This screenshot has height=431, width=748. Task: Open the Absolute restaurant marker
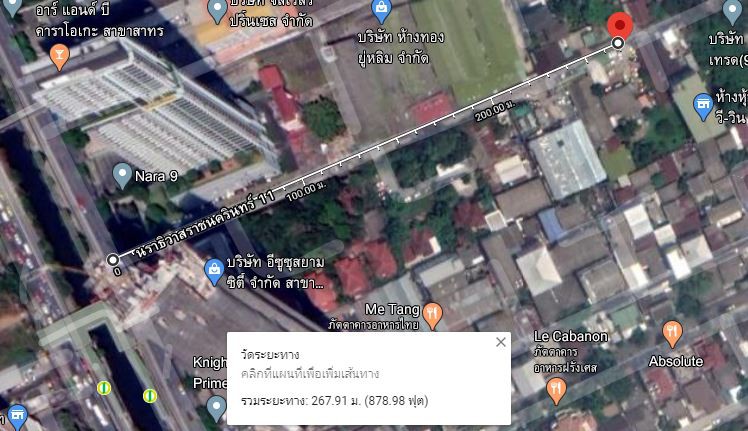[x=672, y=332]
